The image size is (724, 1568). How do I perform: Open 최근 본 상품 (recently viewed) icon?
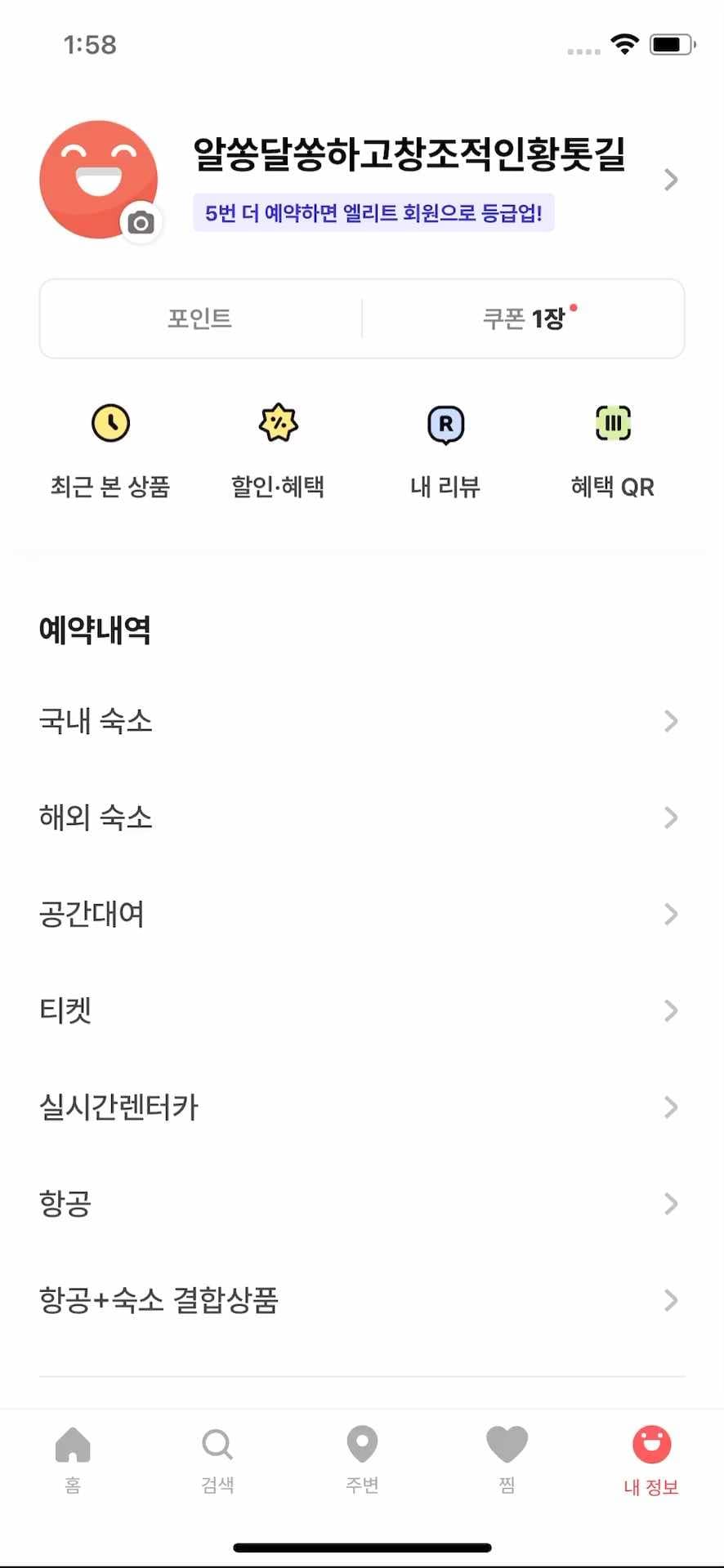click(x=110, y=449)
